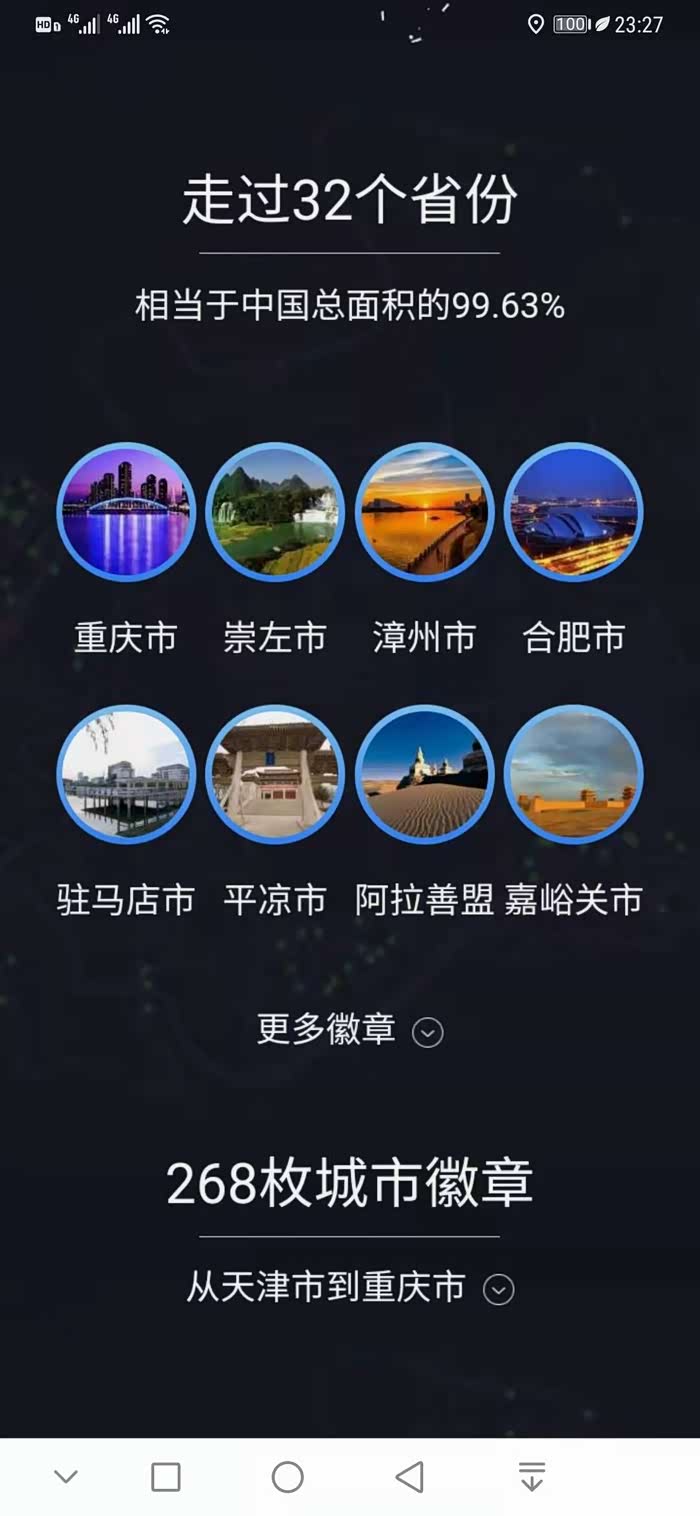Go back using the system back button
The image size is (700, 1516).
409,1477
